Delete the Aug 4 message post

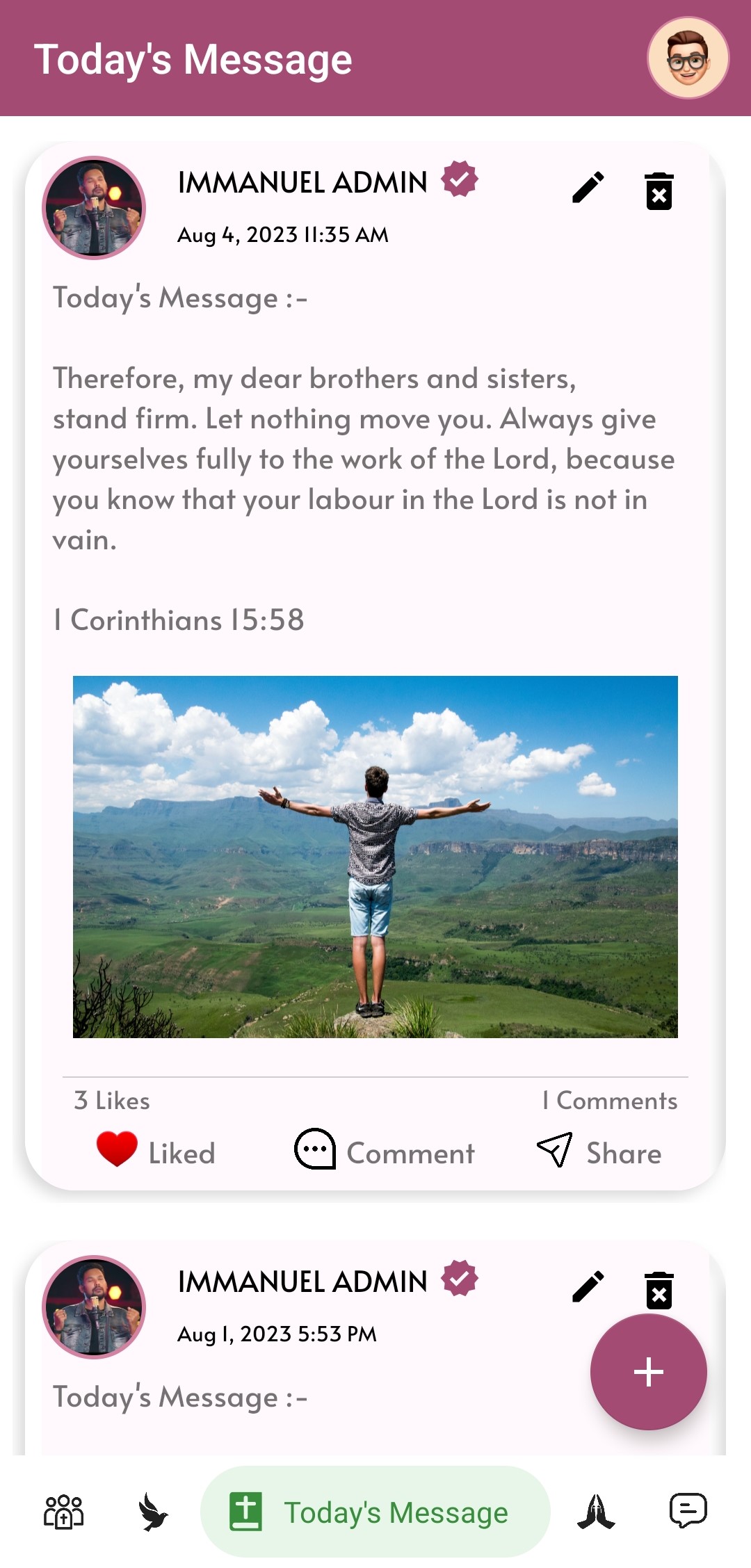point(659,191)
